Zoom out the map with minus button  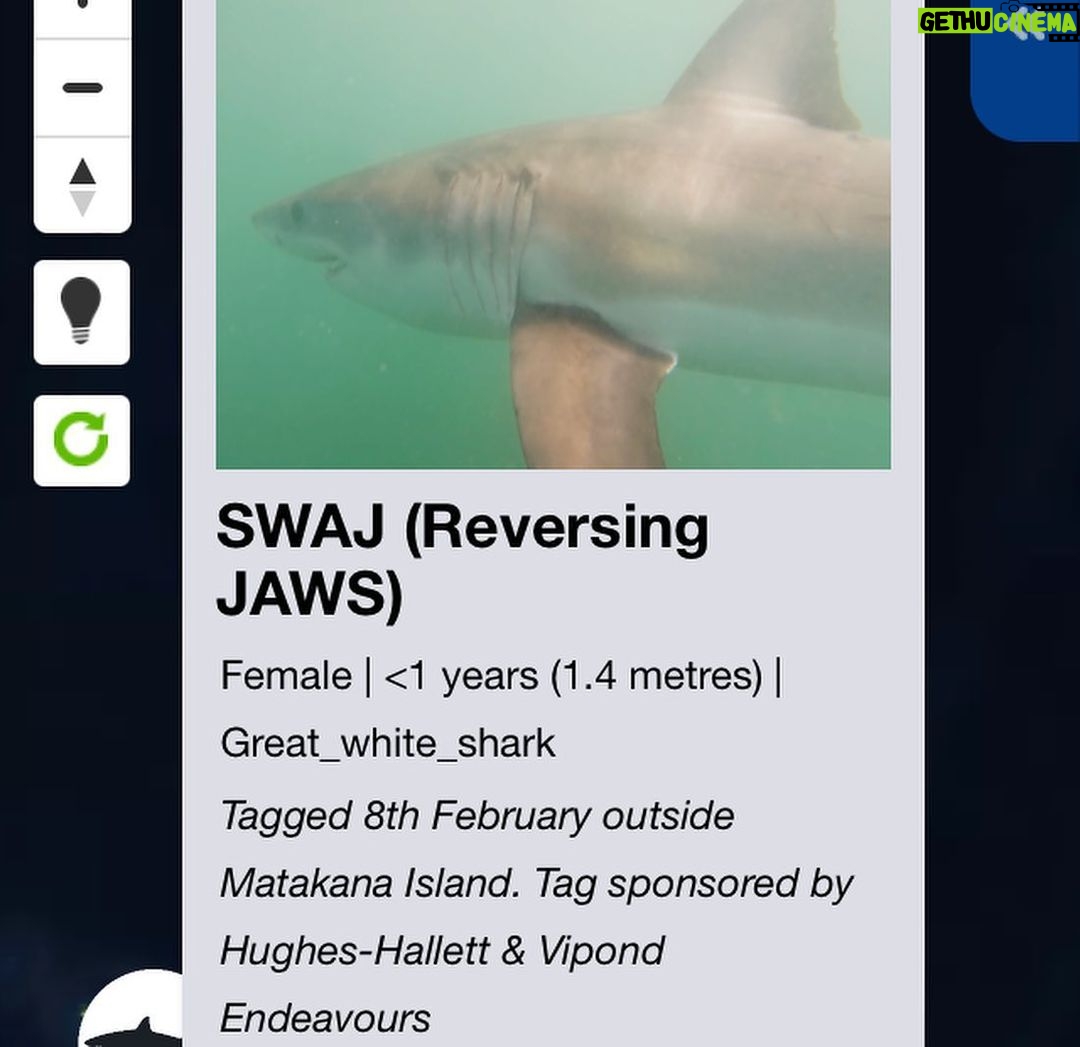pos(82,88)
